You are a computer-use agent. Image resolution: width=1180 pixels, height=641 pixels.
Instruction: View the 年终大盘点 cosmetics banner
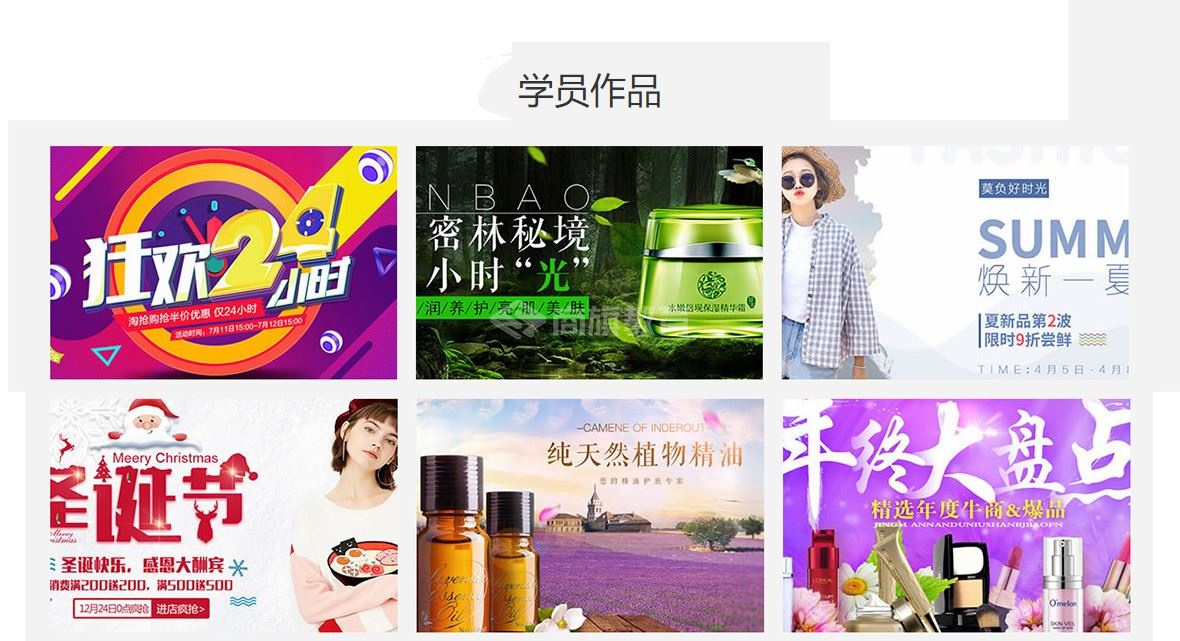pyautogui.click(x=955, y=515)
